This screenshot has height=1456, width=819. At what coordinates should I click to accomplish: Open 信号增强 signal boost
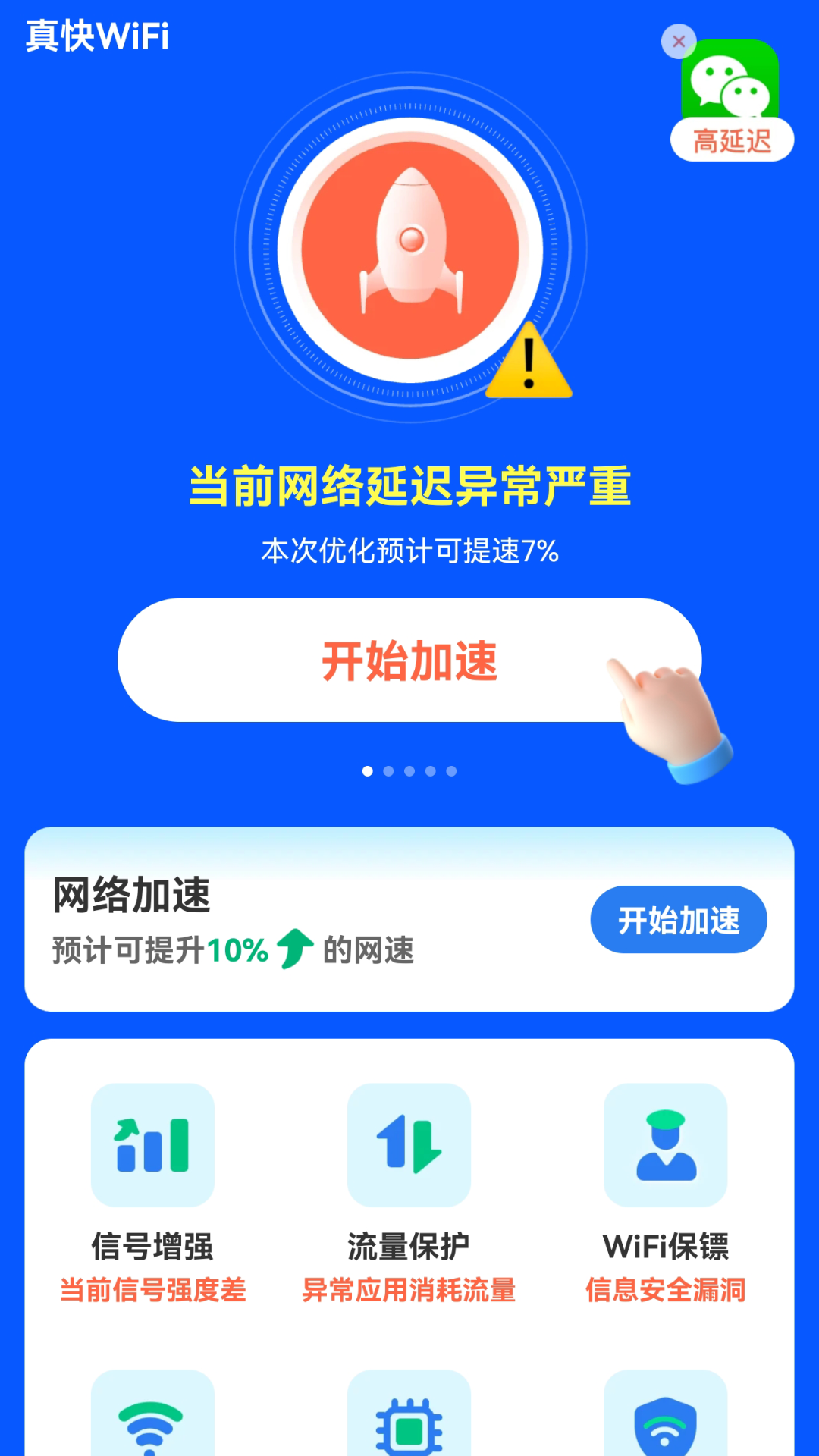[x=152, y=1145]
